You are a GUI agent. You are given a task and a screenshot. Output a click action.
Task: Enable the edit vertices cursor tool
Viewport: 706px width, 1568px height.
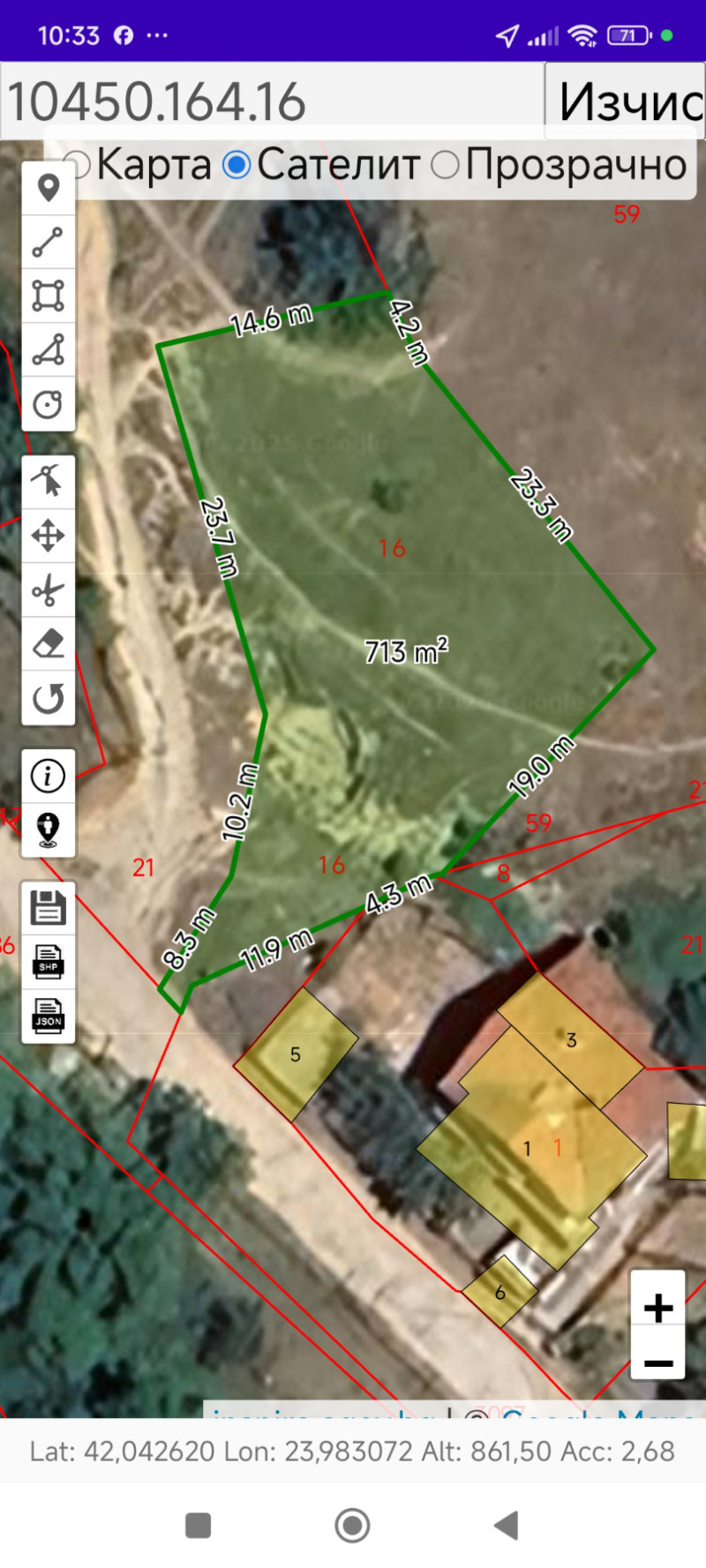click(x=49, y=482)
